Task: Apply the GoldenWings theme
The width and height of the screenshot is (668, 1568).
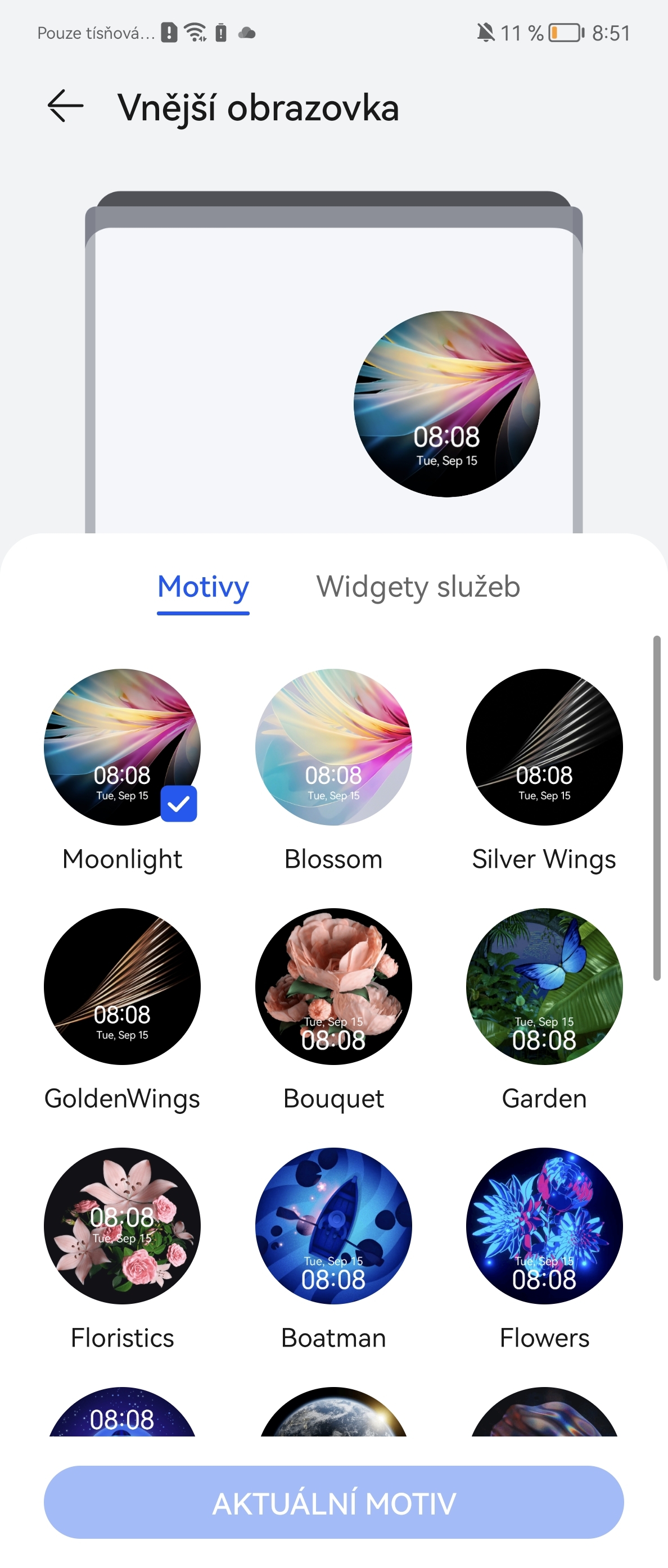Action: (x=122, y=986)
